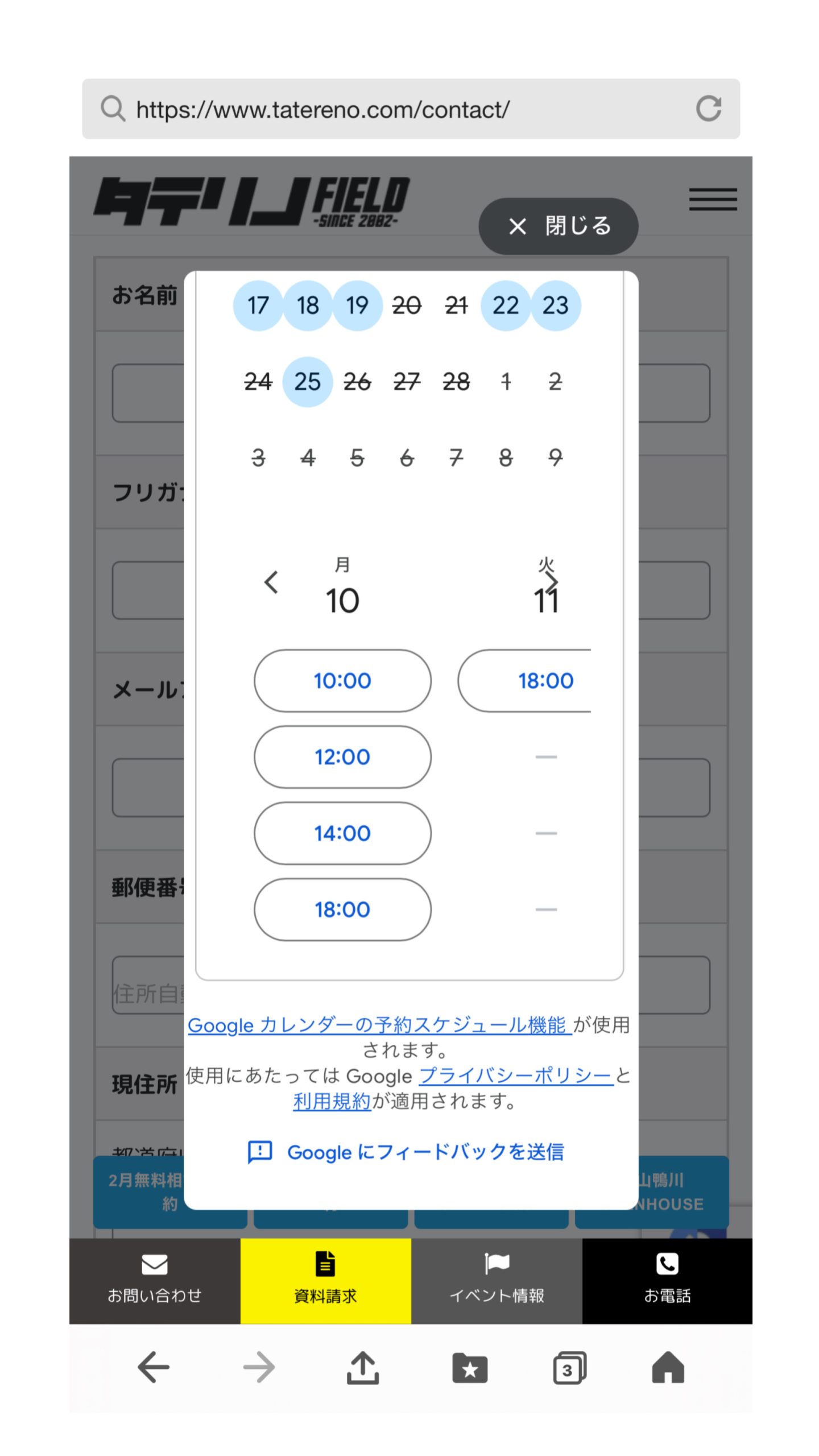This screenshot has width=819, height=1456.
Task: Go to previous days with the left chevron
Action: click(x=271, y=582)
